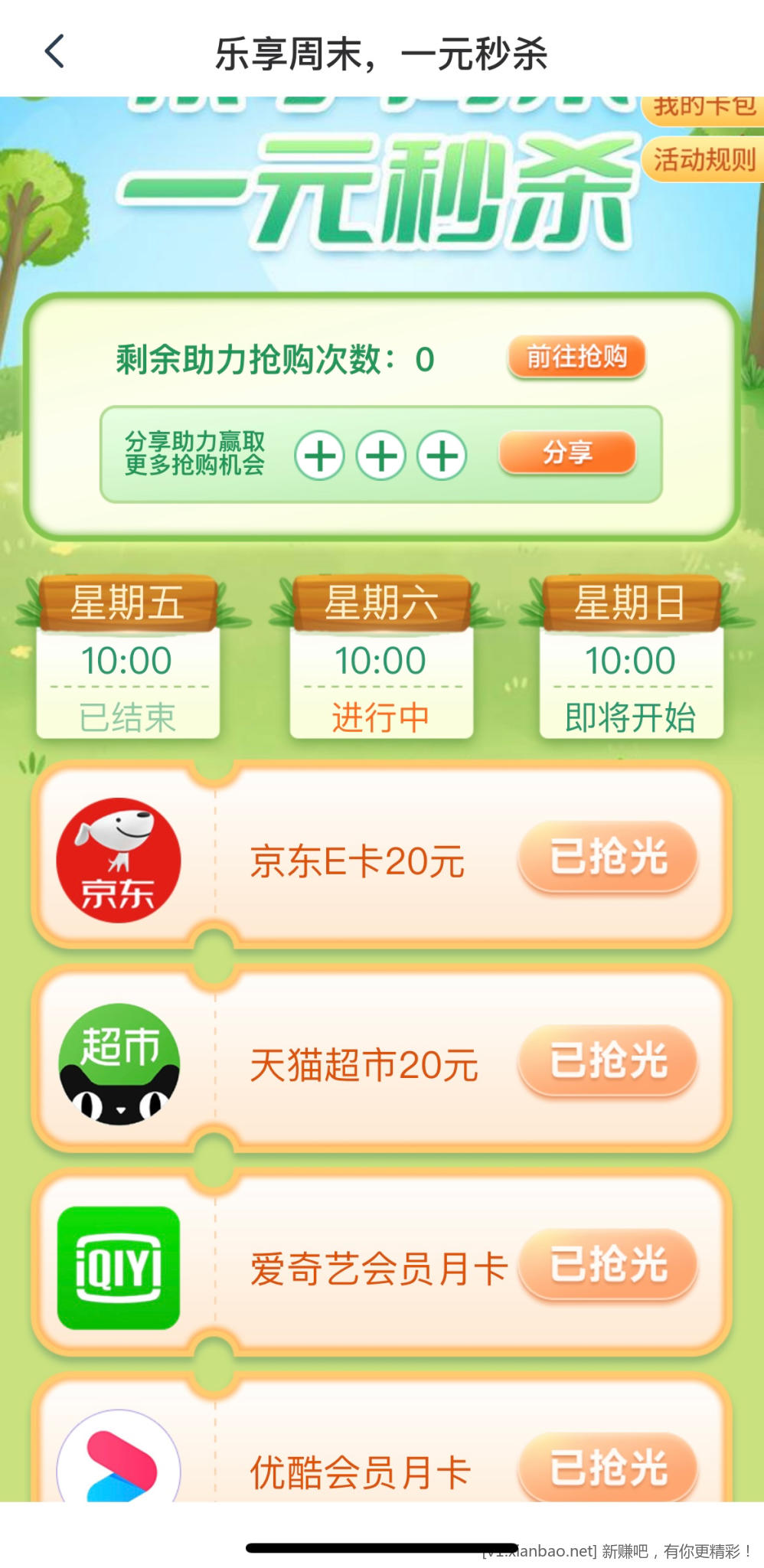764x1568 pixels.
Task: Tap 已抢光 for 优酷会员月卡
Action: pyautogui.click(x=608, y=1467)
